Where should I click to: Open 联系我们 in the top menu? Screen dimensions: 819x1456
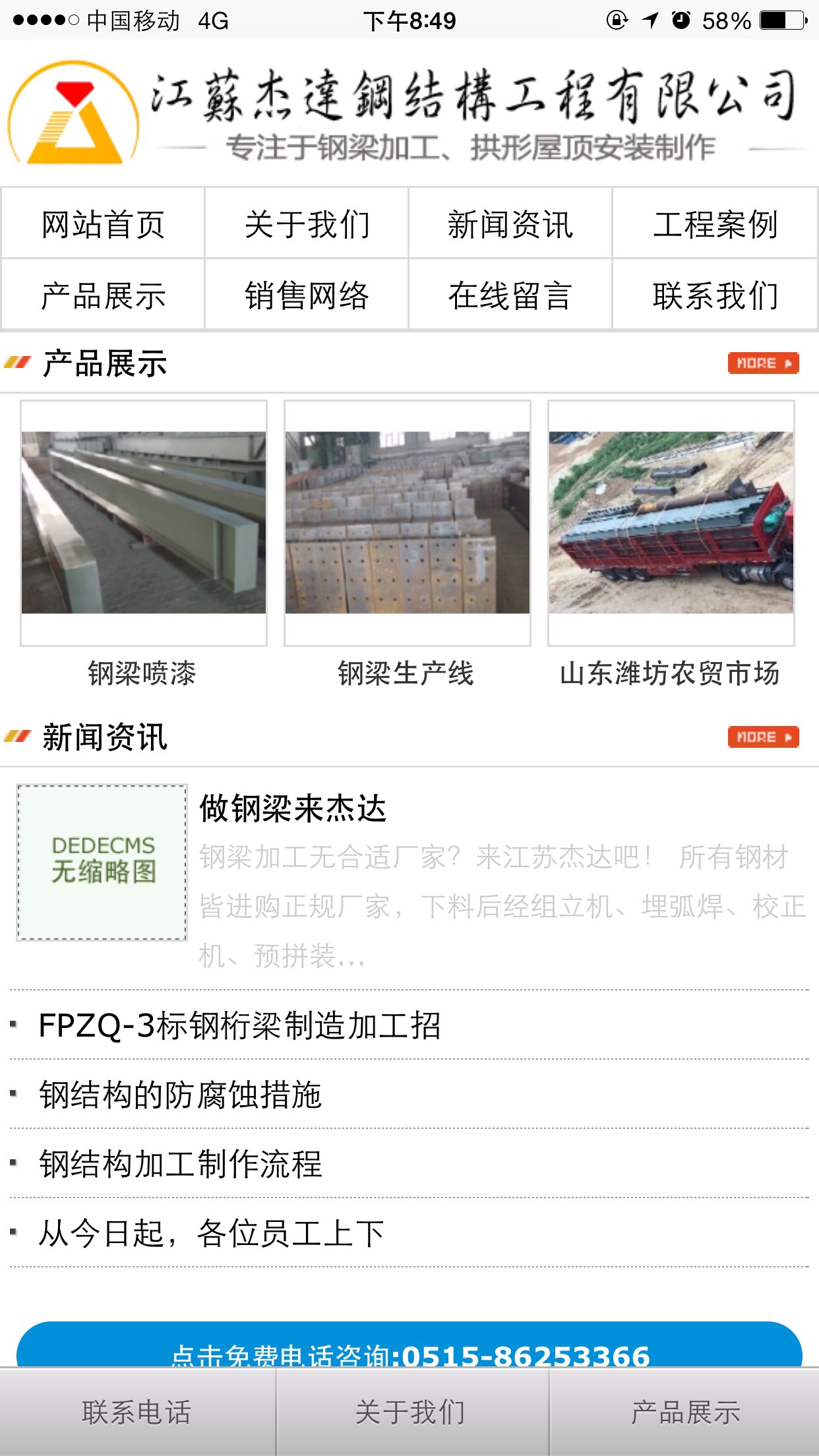point(715,295)
